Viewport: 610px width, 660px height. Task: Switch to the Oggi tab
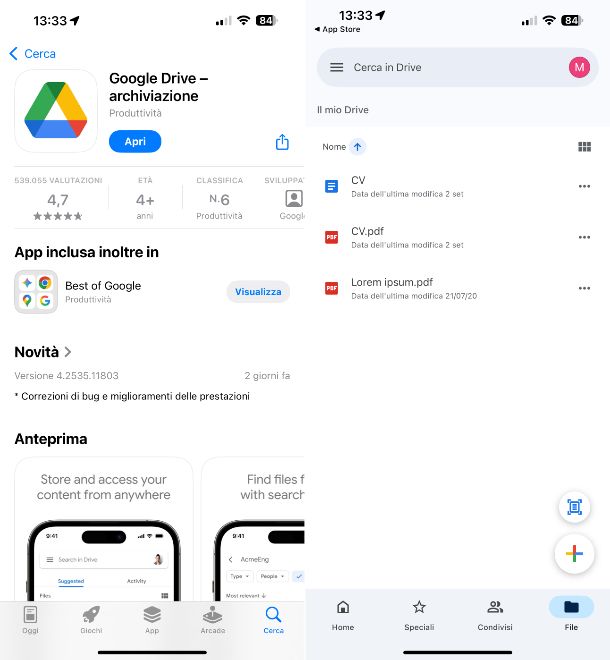click(30, 619)
